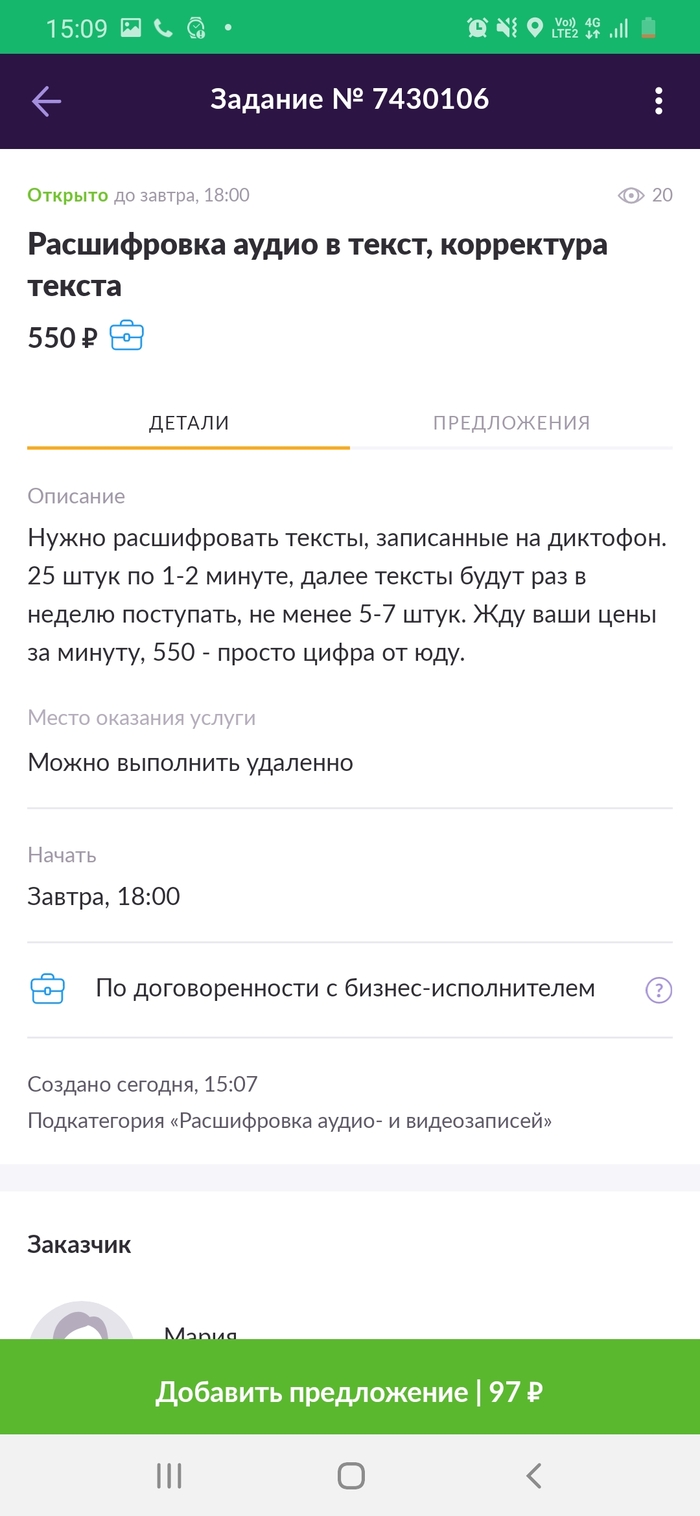Open the three-dot overflow menu

(x=658, y=100)
